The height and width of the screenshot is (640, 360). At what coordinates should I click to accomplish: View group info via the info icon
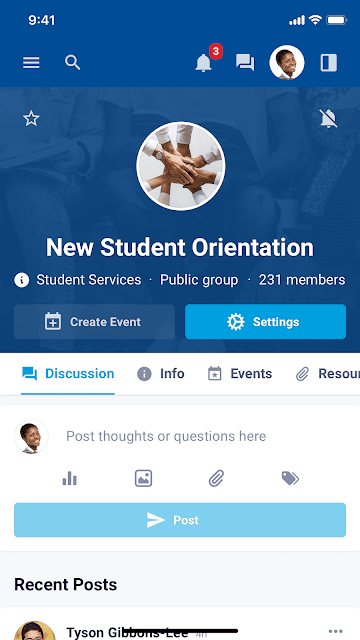[x=22, y=280]
